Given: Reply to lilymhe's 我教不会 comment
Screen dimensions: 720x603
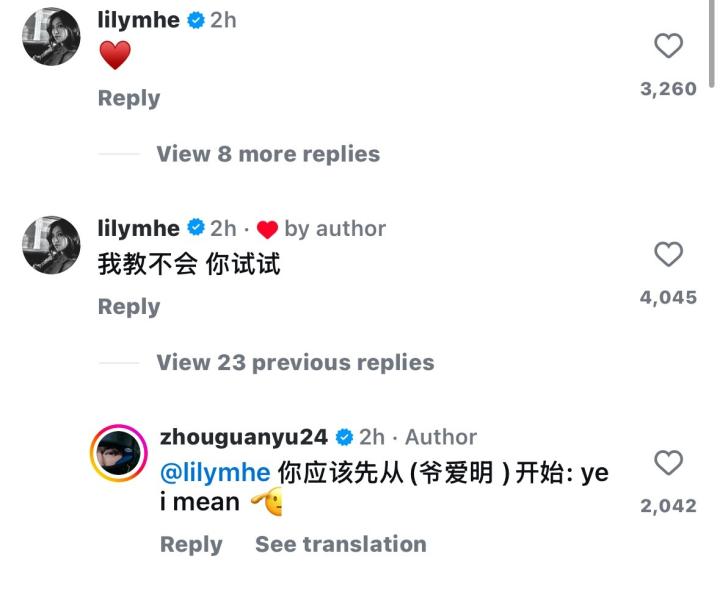Looking at the screenshot, I should [x=128, y=307].
